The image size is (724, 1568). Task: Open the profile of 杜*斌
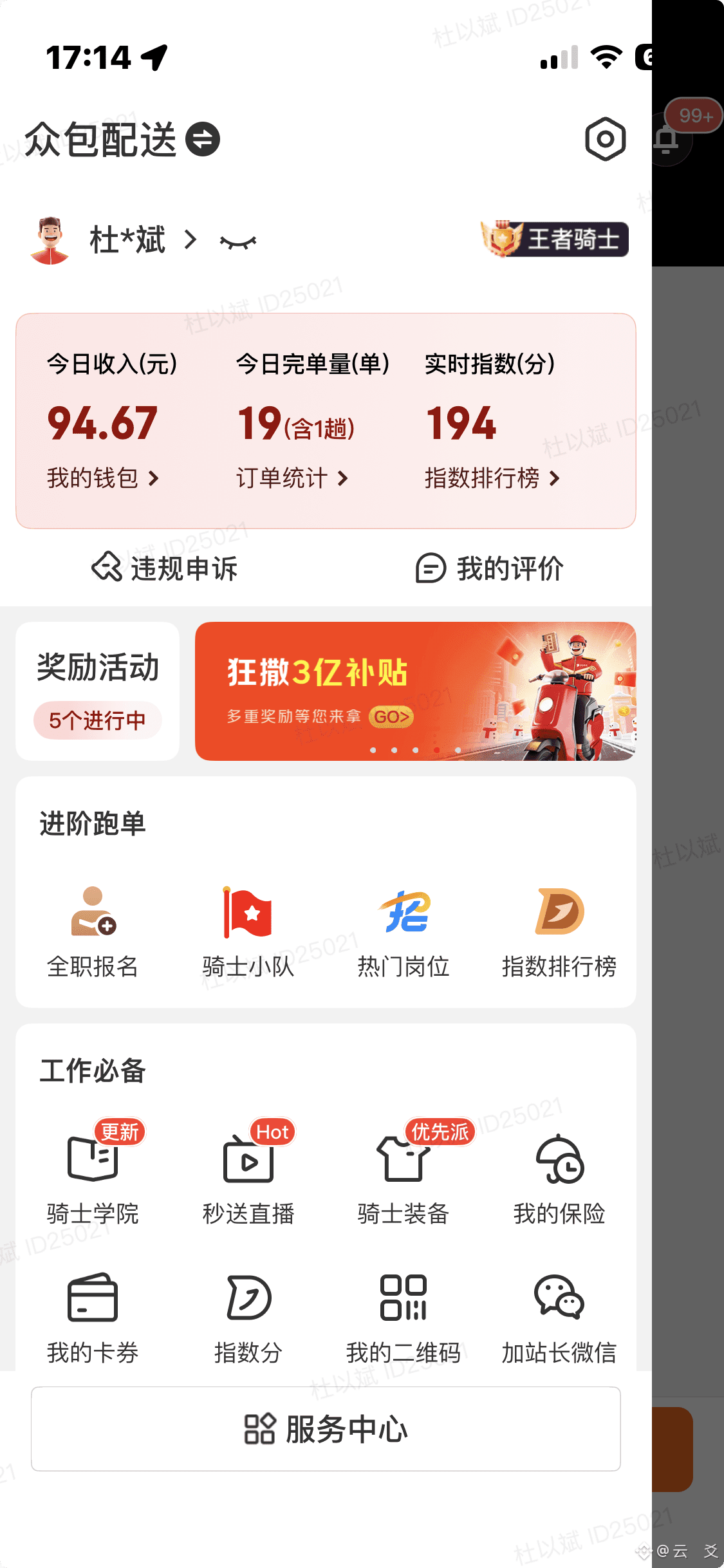coord(127,240)
